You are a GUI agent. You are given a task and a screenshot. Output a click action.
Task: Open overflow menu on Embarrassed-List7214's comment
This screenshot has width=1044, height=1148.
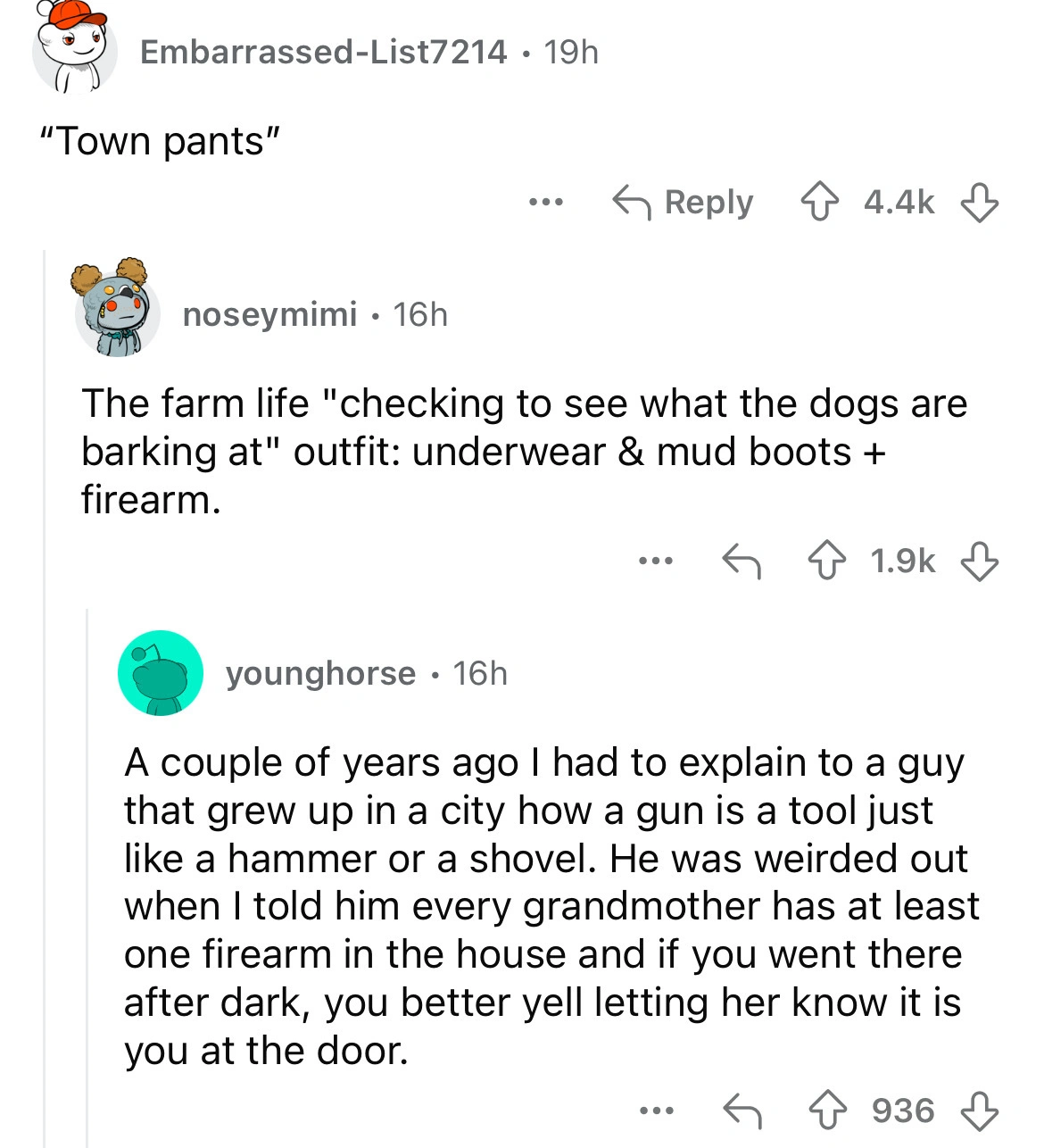click(546, 203)
